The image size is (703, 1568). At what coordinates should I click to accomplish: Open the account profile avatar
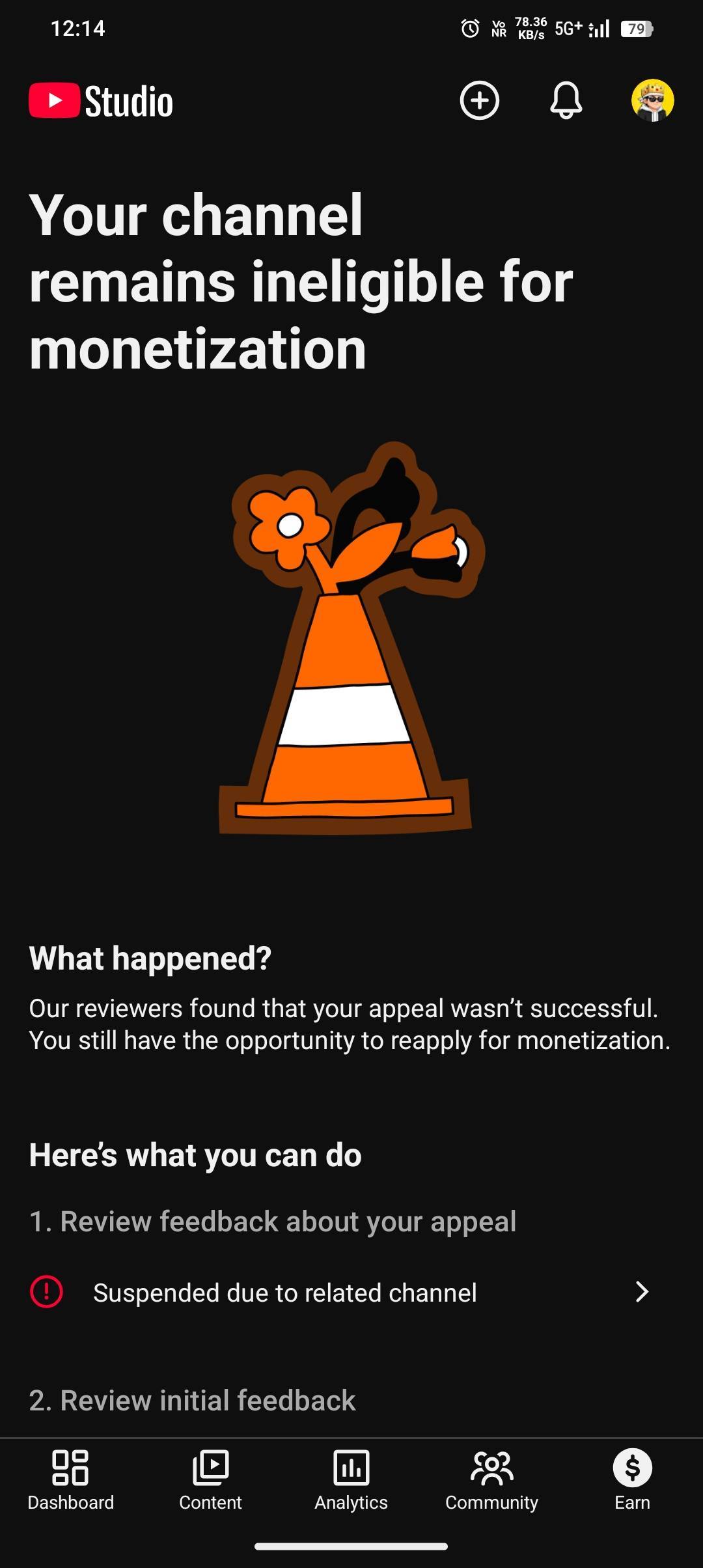(x=652, y=101)
